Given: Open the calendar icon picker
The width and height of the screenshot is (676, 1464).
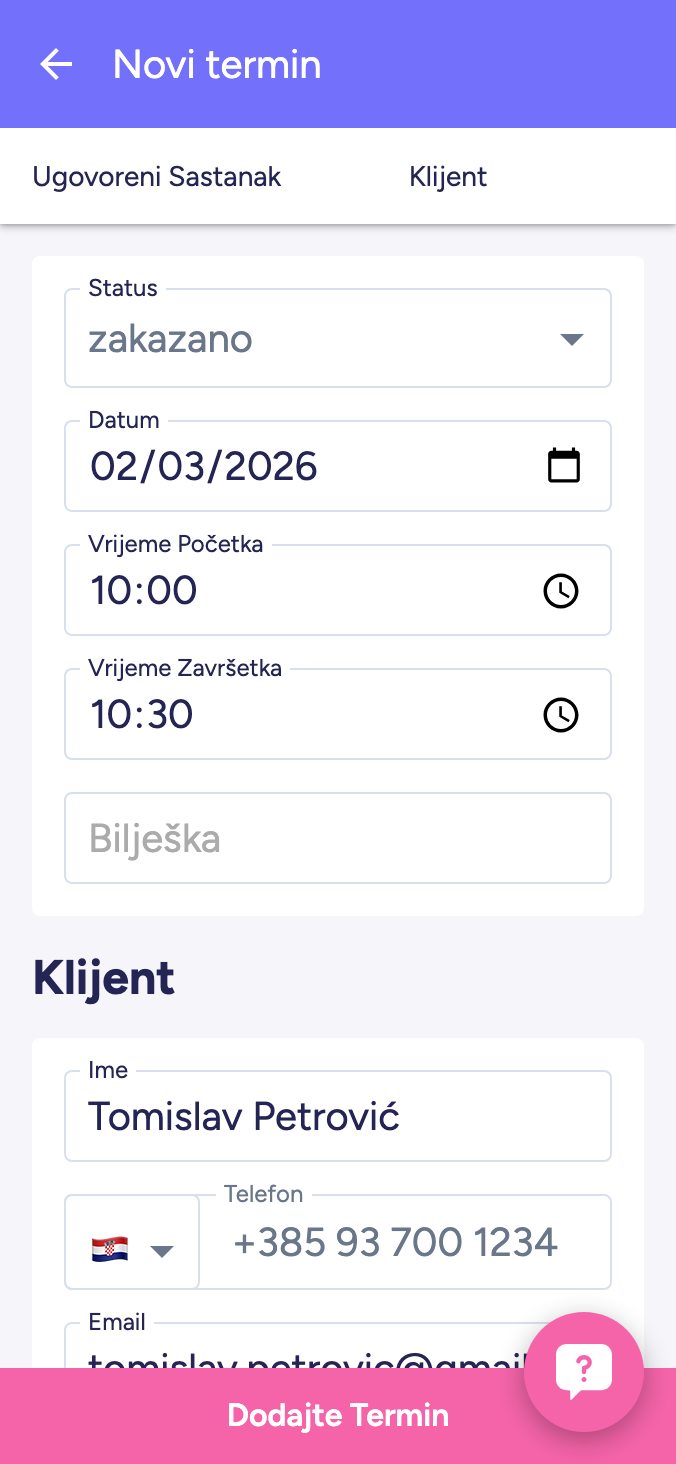Looking at the screenshot, I should point(564,466).
